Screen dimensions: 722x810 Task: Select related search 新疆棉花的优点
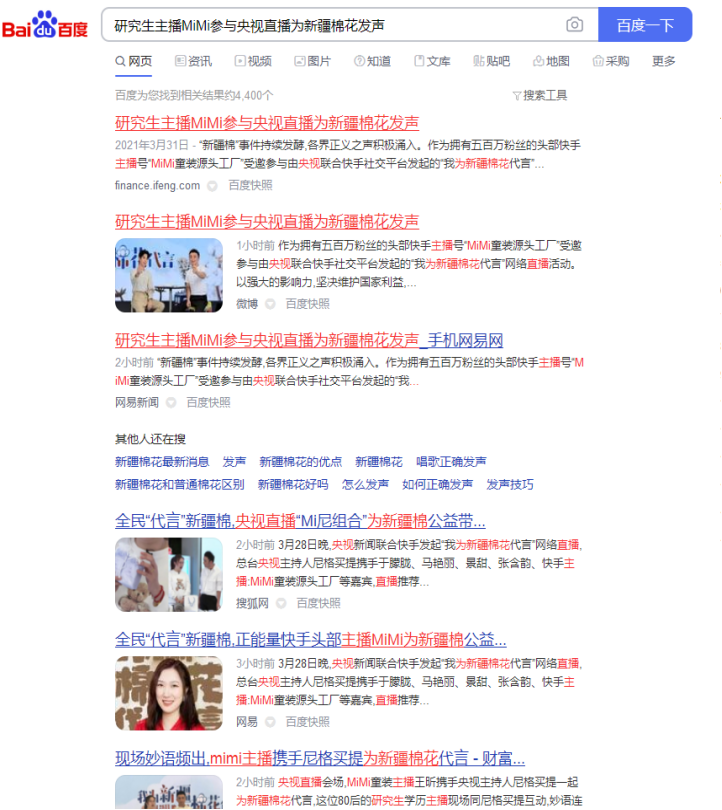click(x=300, y=462)
